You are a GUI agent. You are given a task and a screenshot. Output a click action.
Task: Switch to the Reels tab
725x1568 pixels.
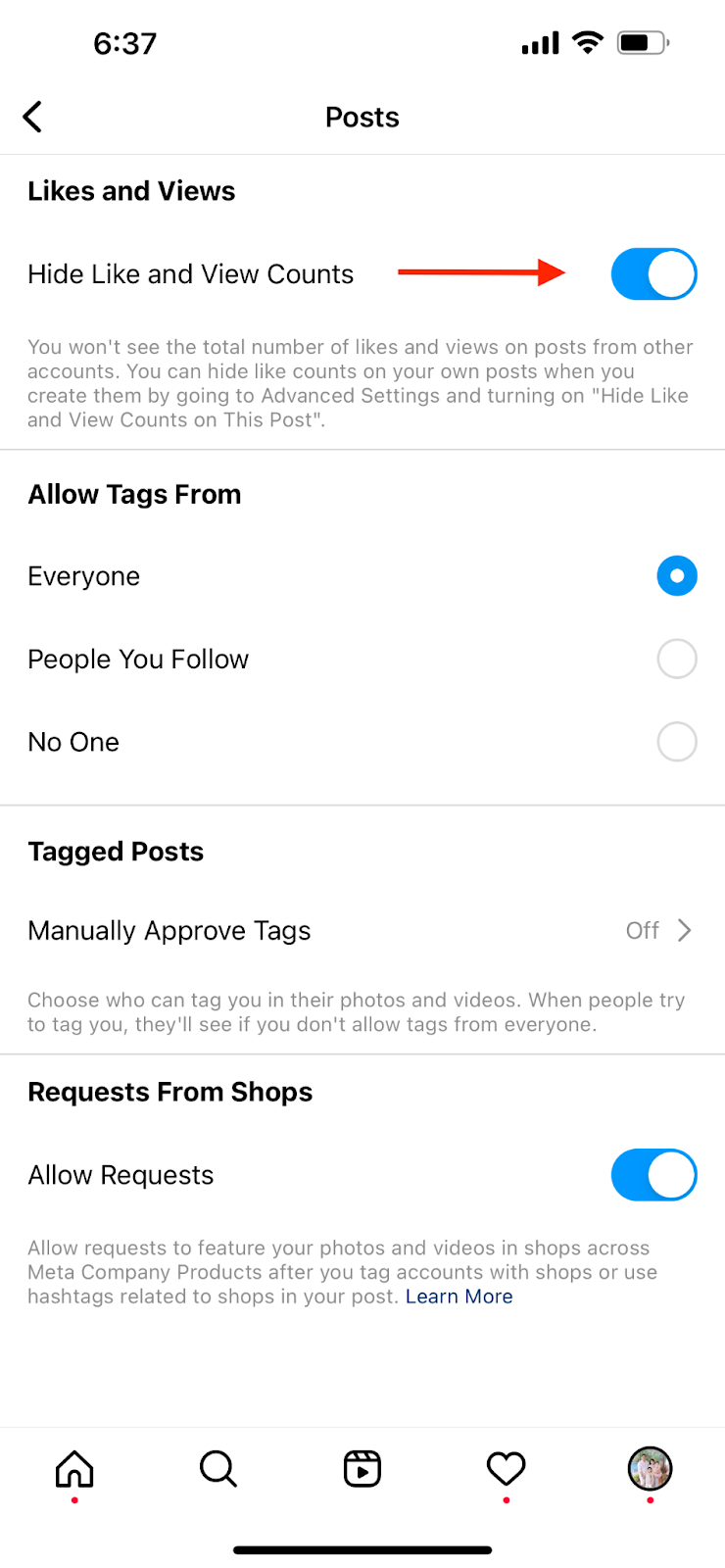point(362,1469)
